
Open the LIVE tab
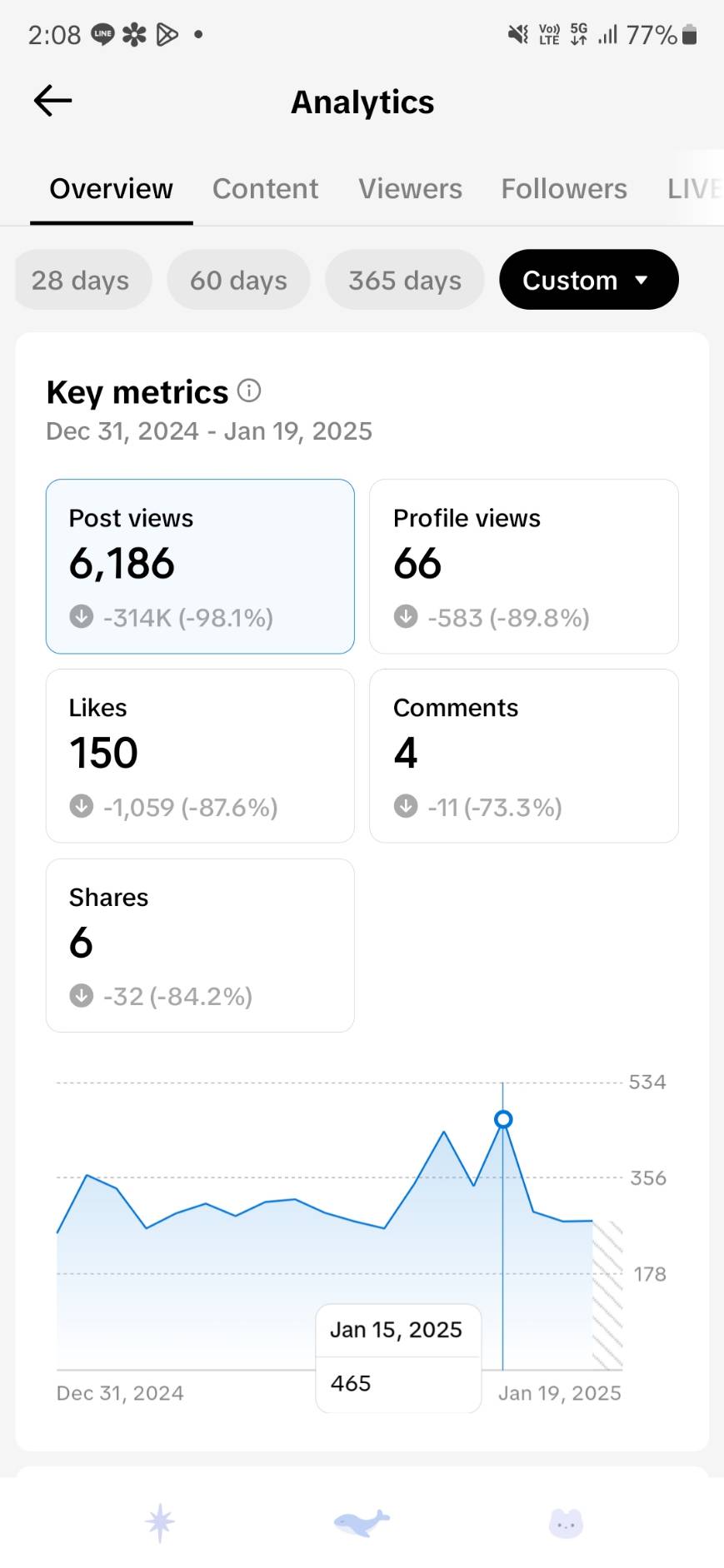click(693, 189)
